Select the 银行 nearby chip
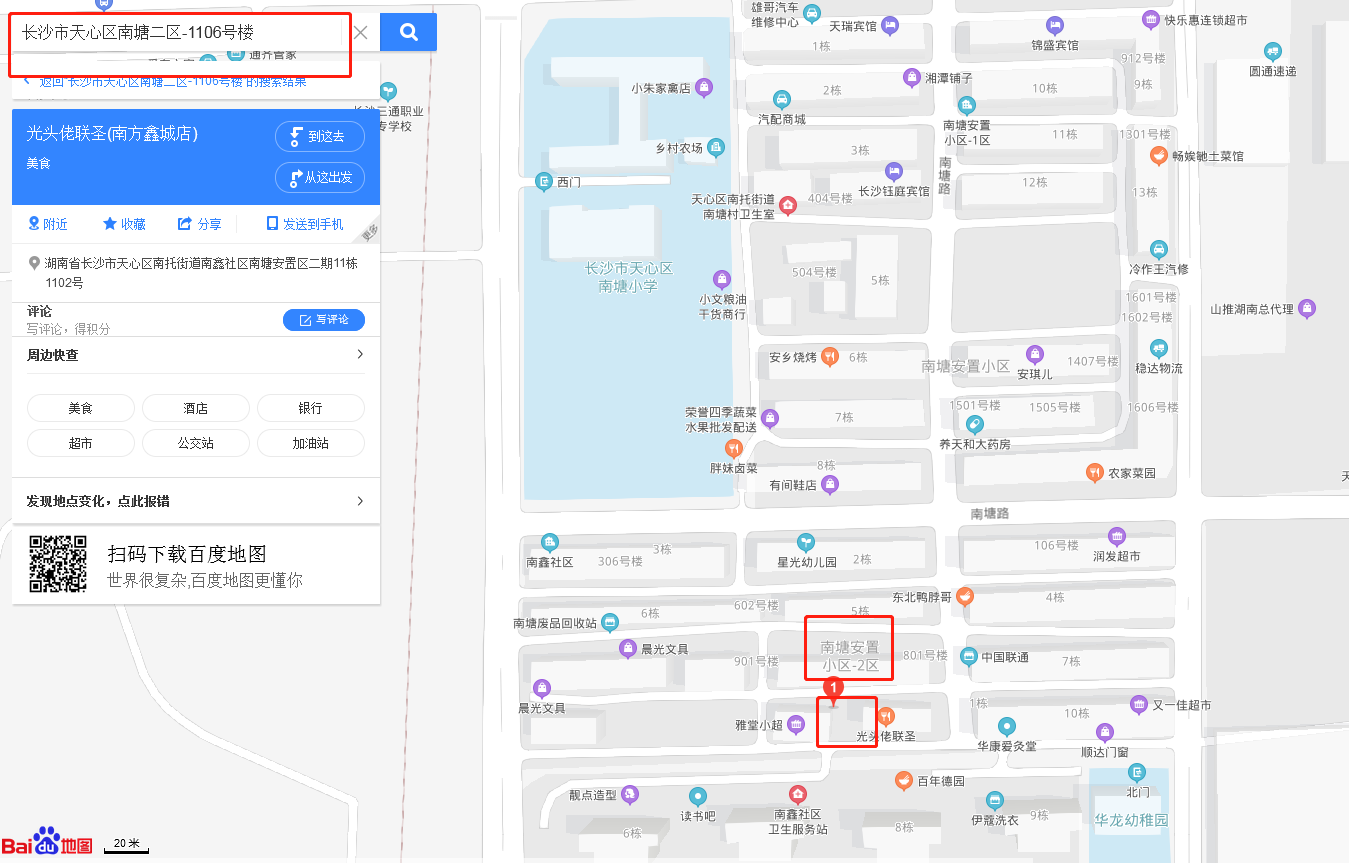Viewport: 1349px width, 863px height. (x=310, y=408)
